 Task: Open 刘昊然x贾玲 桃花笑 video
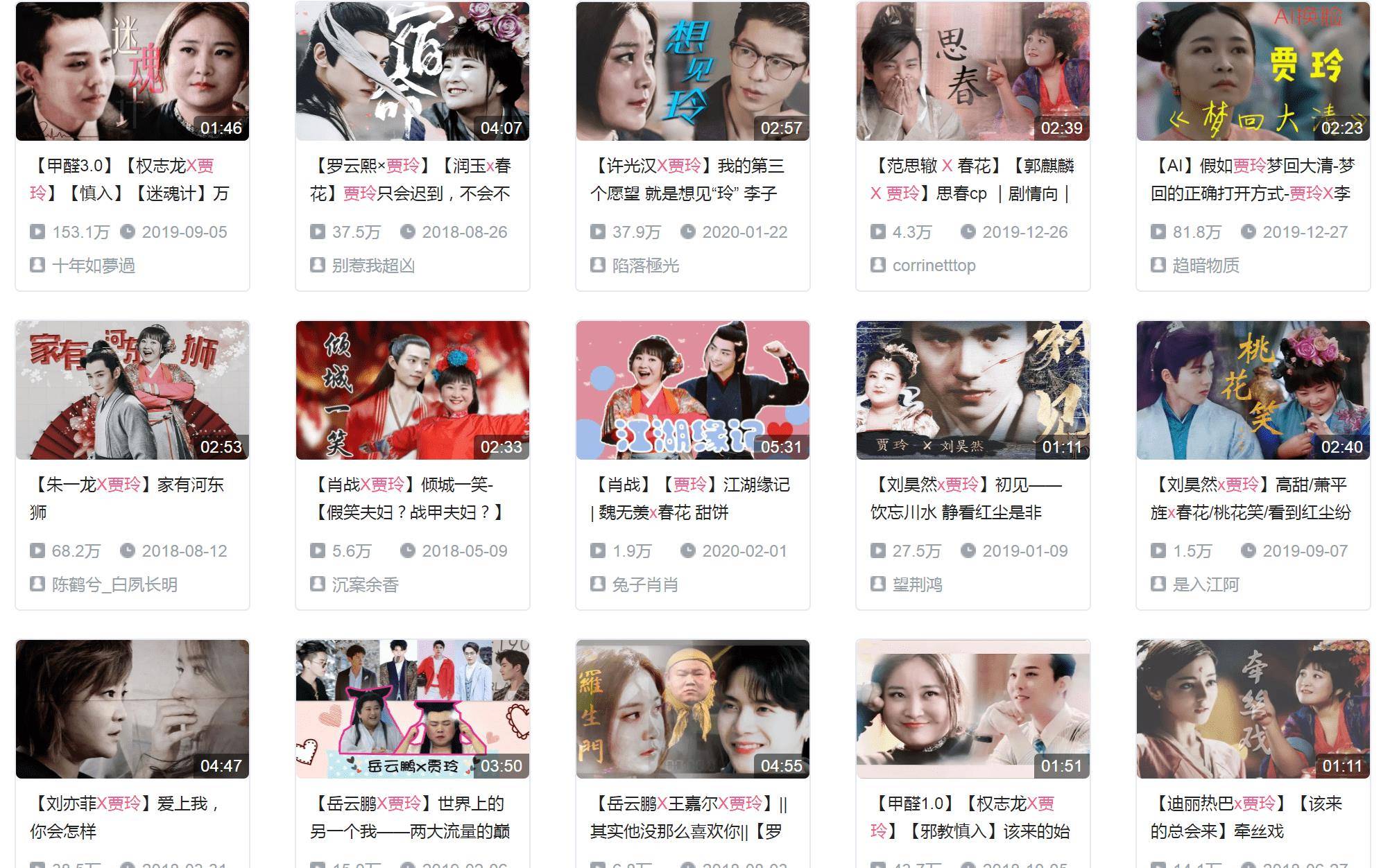point(1253,390)
